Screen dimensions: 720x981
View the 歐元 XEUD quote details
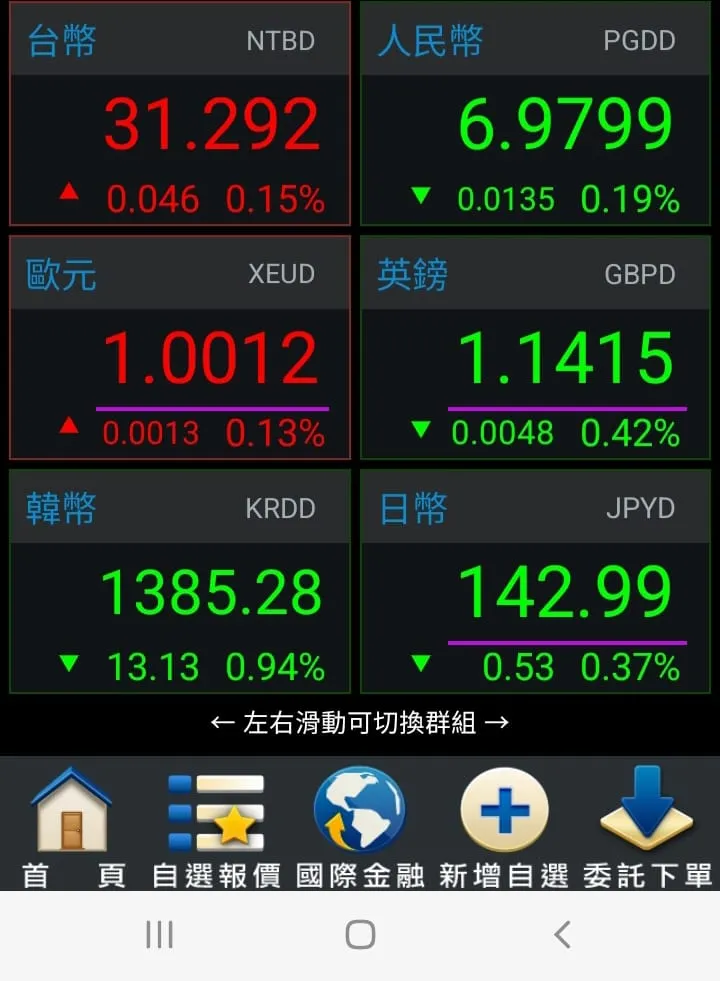180,348
